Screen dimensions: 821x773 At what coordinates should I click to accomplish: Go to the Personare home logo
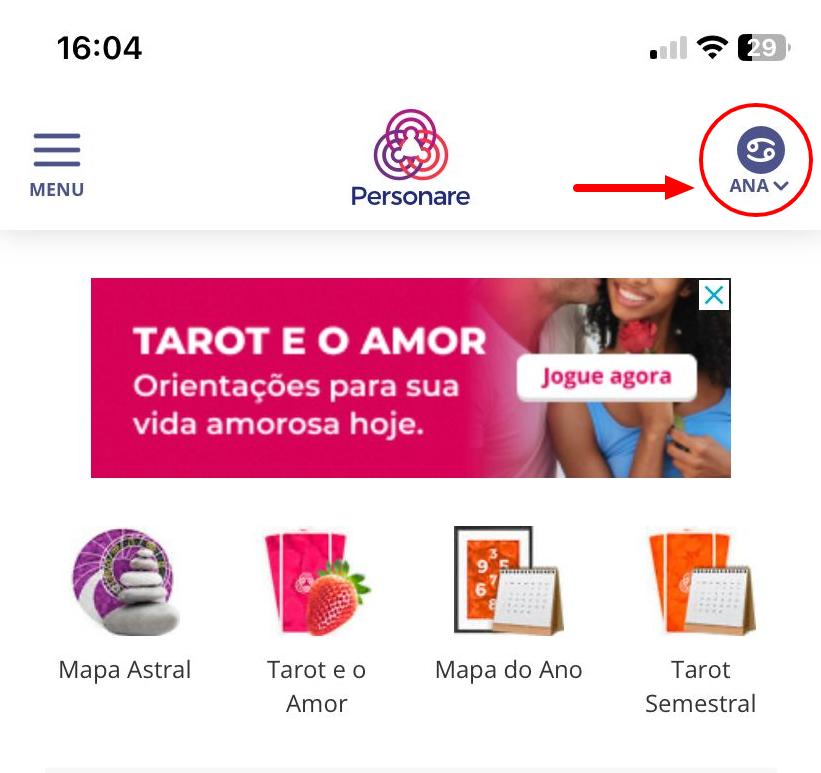point(410,158)
